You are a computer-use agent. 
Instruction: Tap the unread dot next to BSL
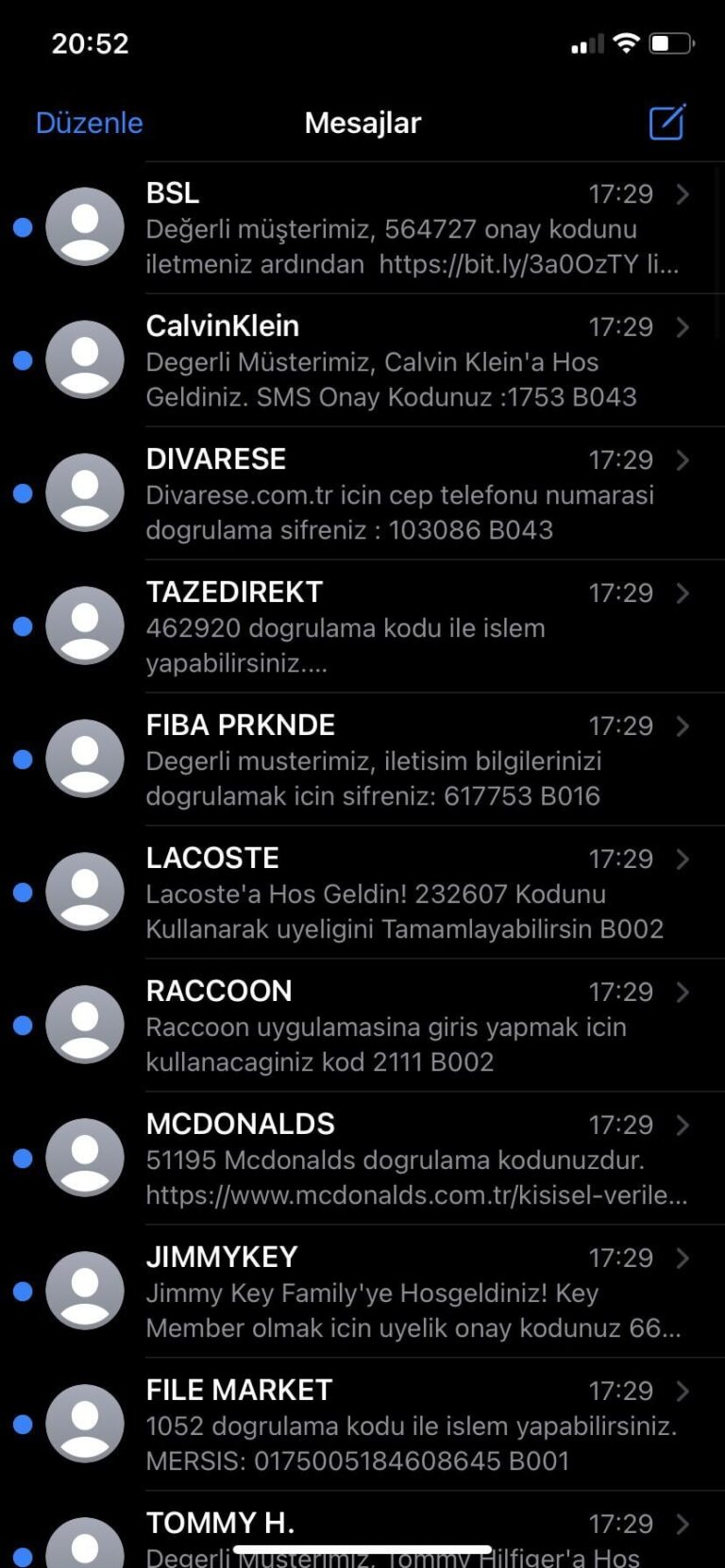tap(22, 226)
